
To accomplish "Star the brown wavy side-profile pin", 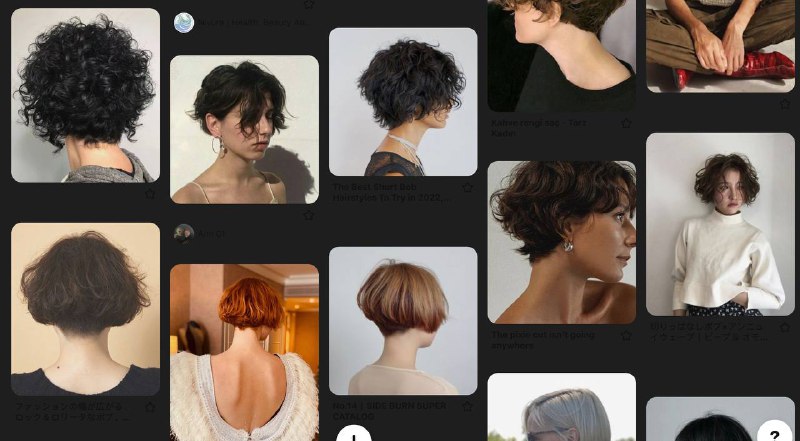I will tap(626, 336).
